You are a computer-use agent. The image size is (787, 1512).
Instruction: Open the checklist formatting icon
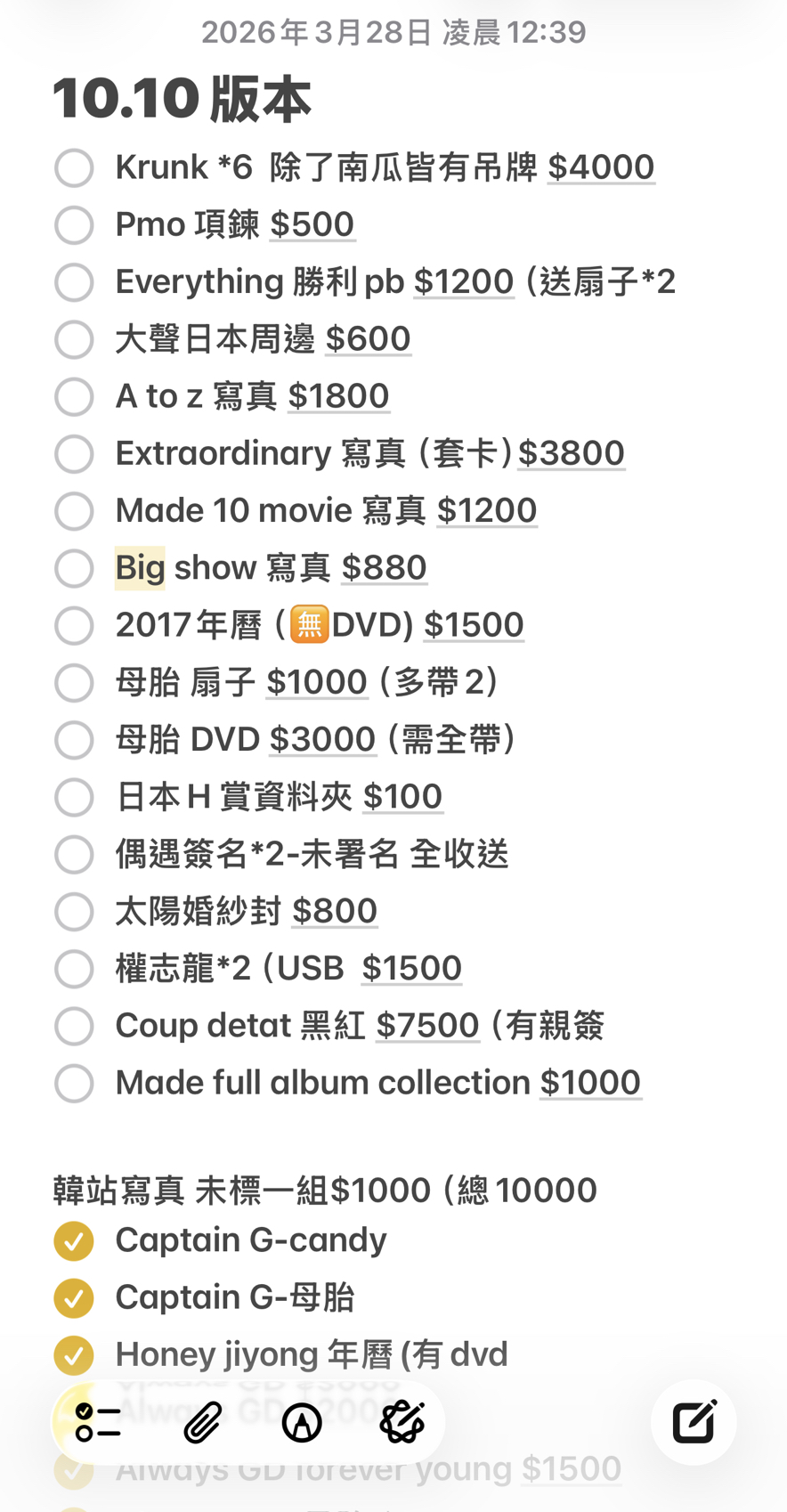[96, 1422]
